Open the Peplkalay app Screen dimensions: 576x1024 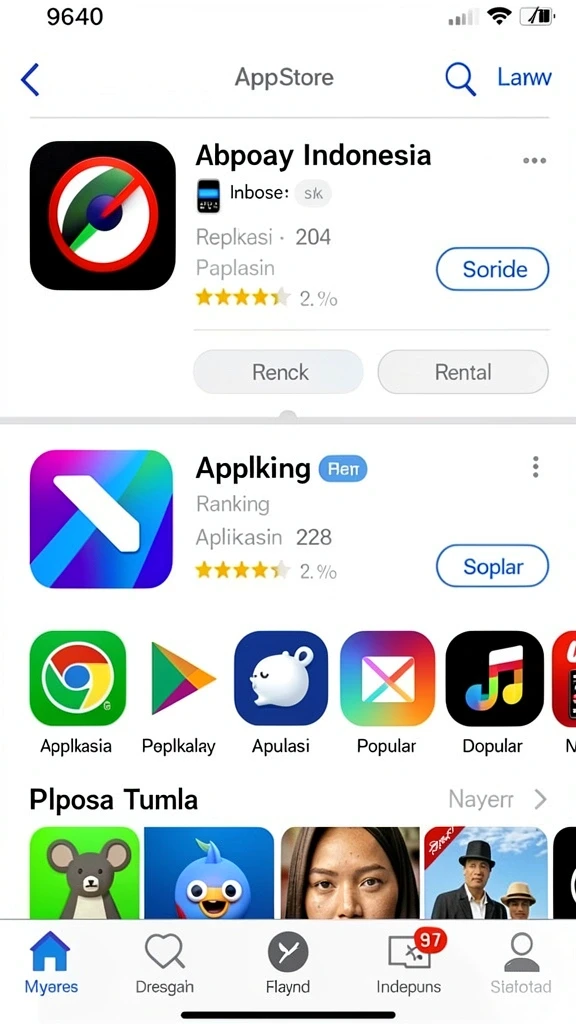[179, 679]
